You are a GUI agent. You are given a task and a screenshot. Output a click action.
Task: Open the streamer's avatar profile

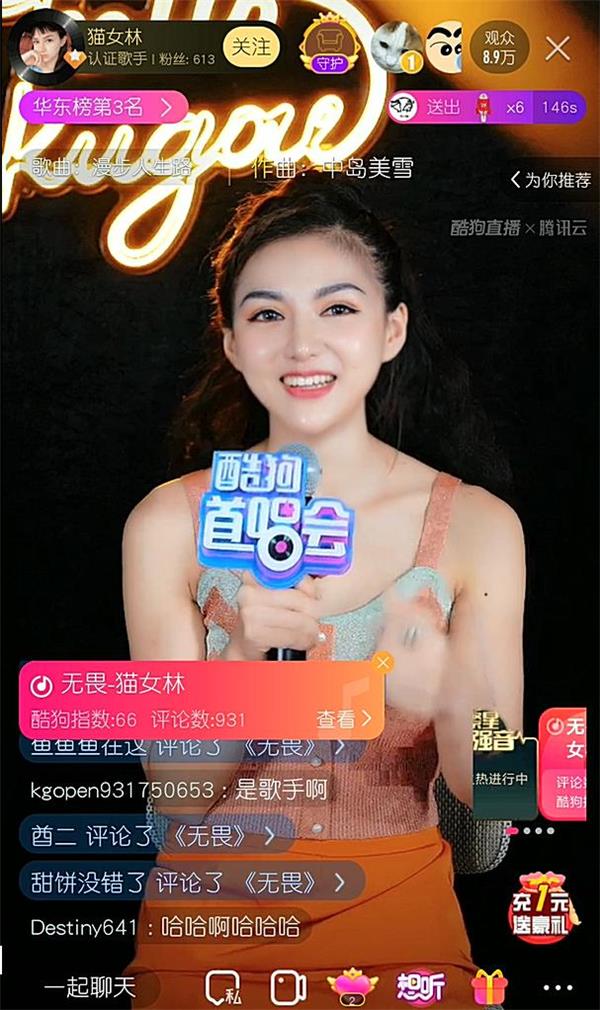(42, 47)
